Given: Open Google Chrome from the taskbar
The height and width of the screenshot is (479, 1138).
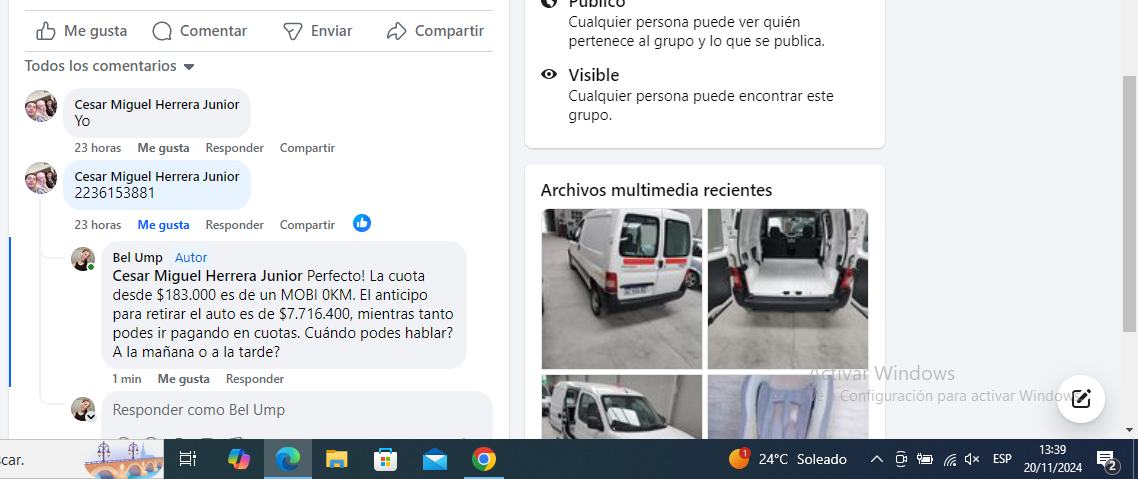Looking at the screenshot, I should click(483, 459).
